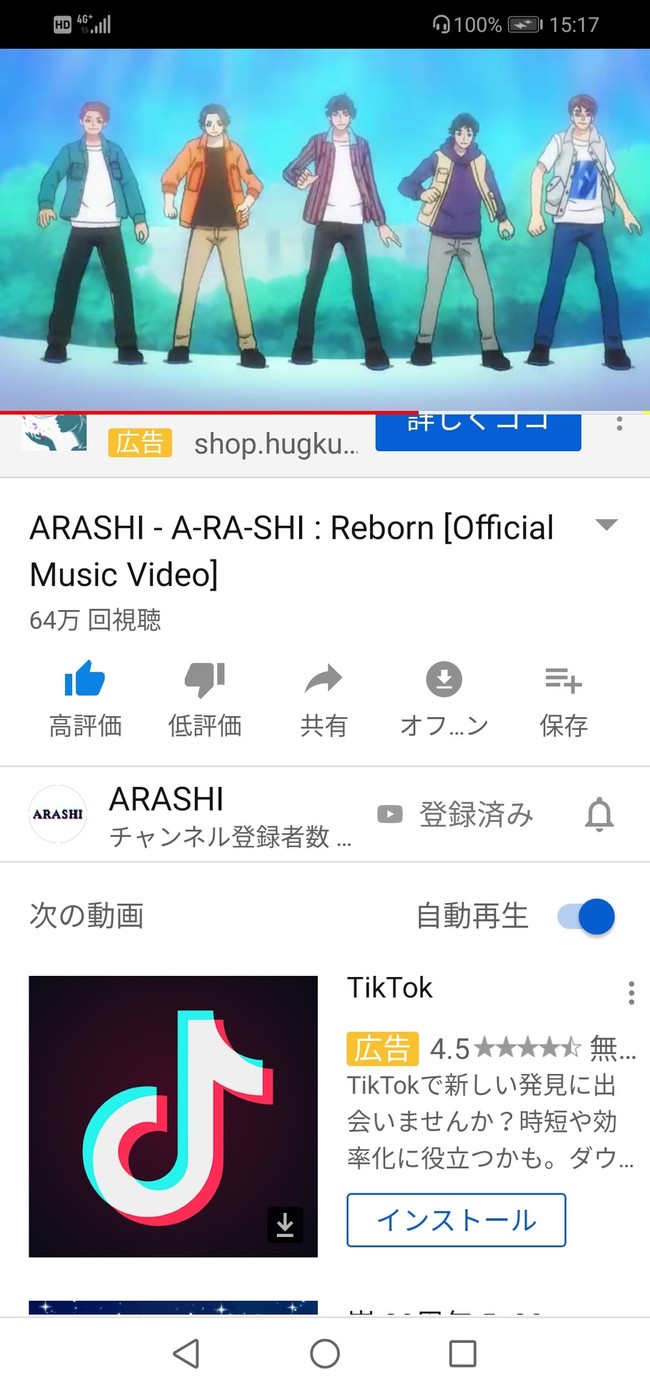The image size is (650, 1391).
Task: Open overflow menu of shop.hugku ad
Action: point(620,424)
